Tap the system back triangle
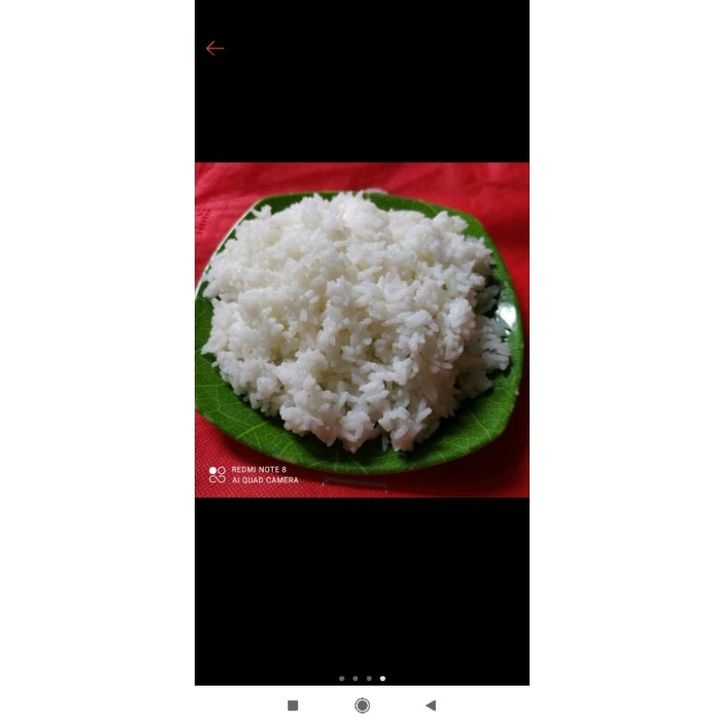This screenshot has height=726, width=726. 430,705
